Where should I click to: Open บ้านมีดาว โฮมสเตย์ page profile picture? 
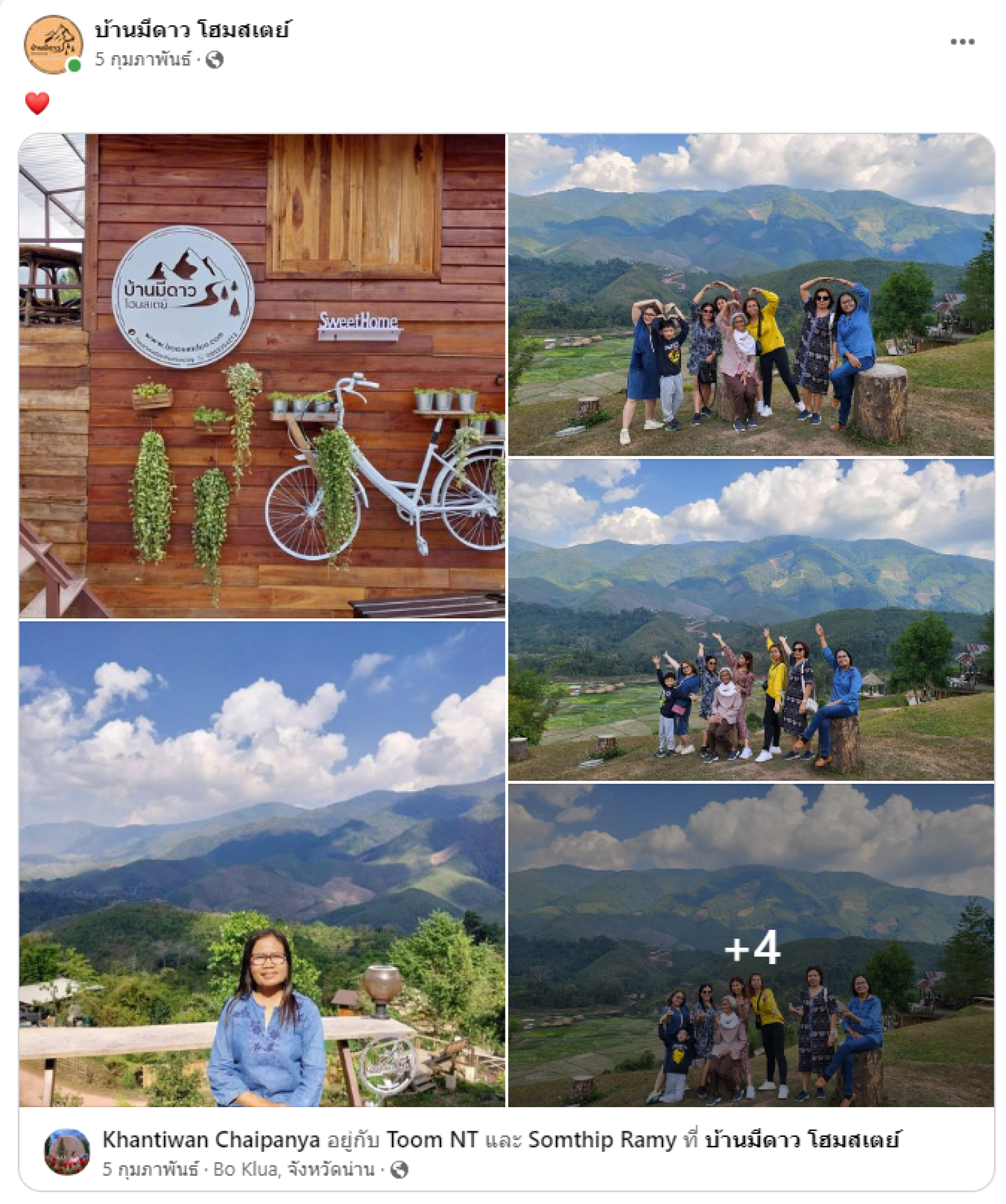[53, 45]
